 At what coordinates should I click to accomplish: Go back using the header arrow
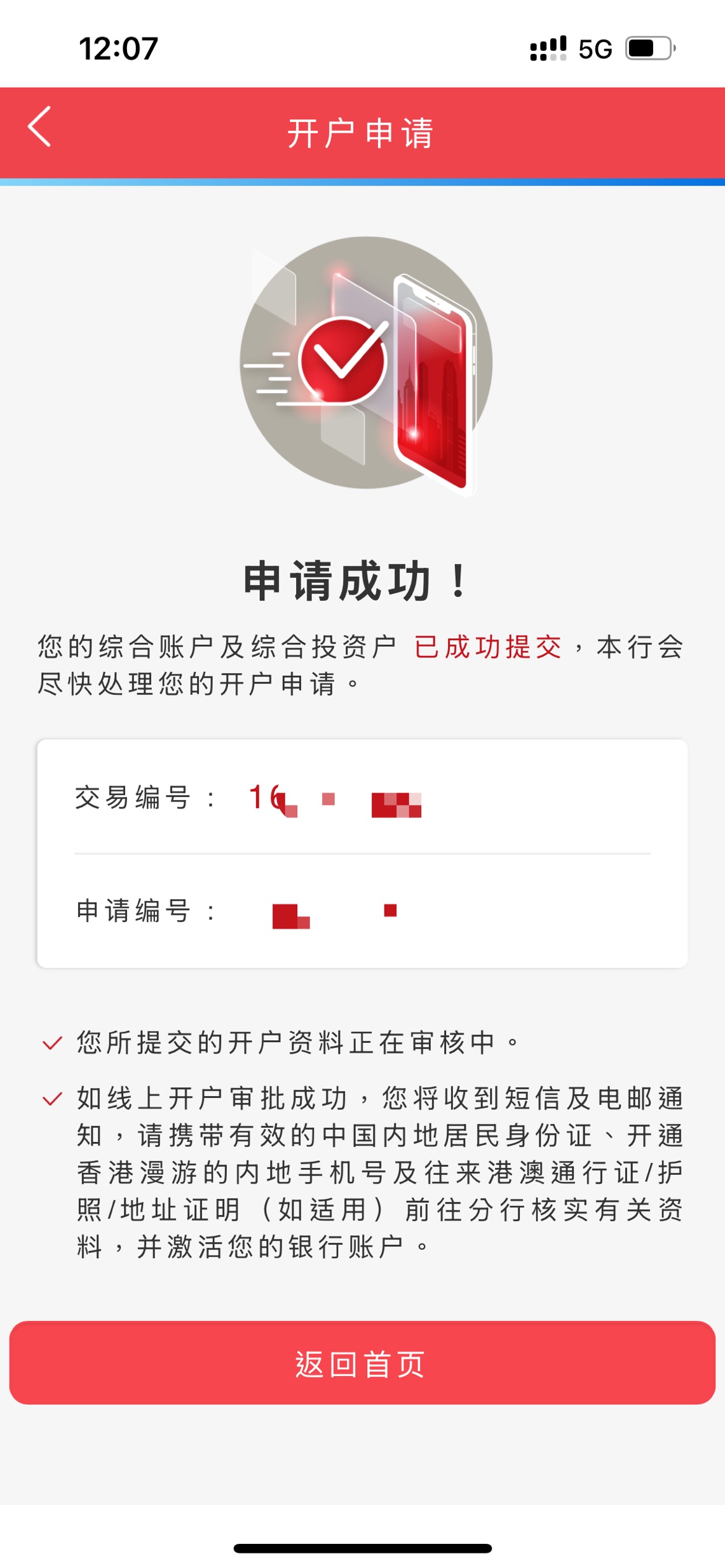(x=39, y=127)
